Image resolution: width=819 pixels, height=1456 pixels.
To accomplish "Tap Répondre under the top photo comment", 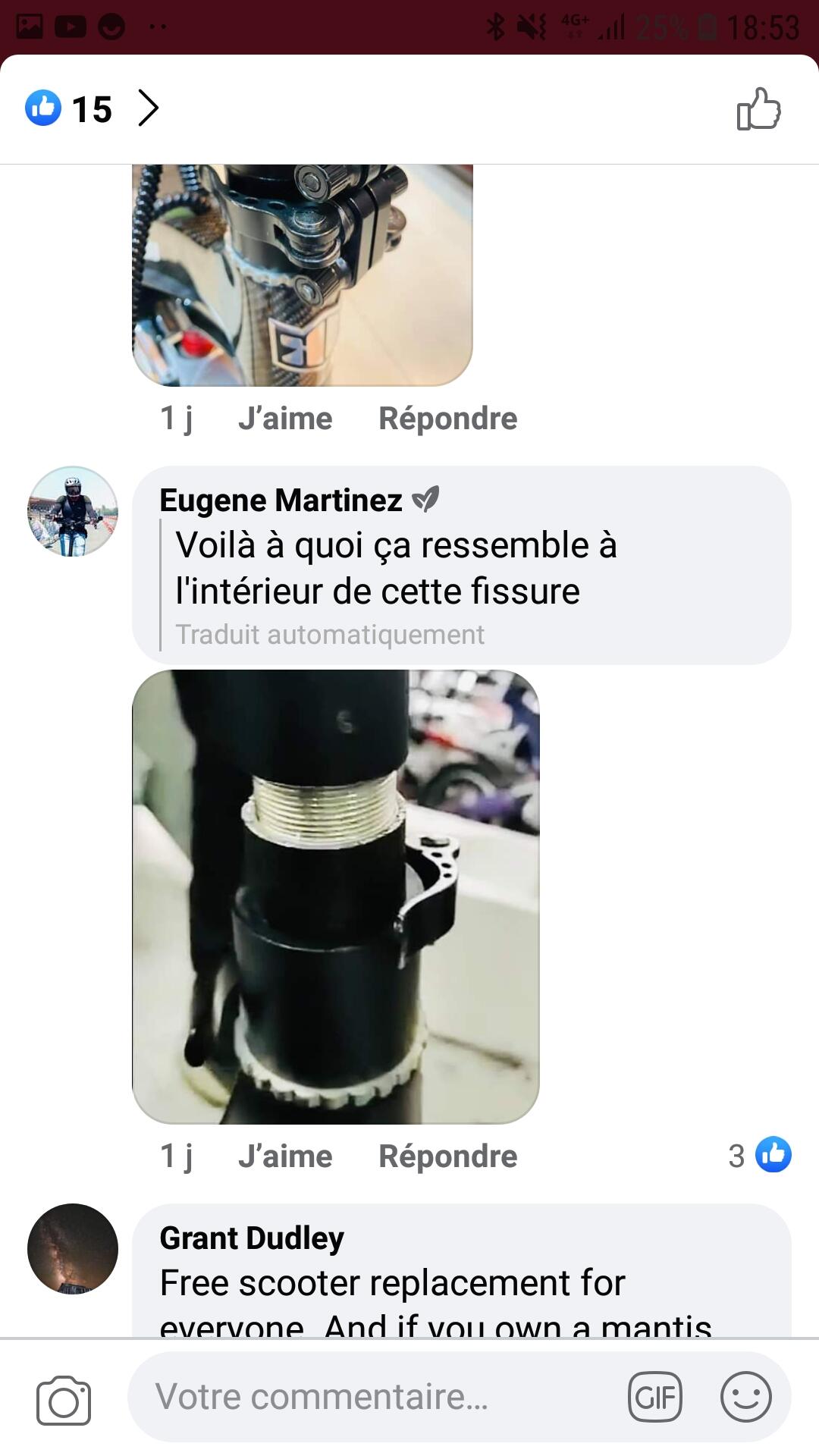I will [x=448, y=419].
